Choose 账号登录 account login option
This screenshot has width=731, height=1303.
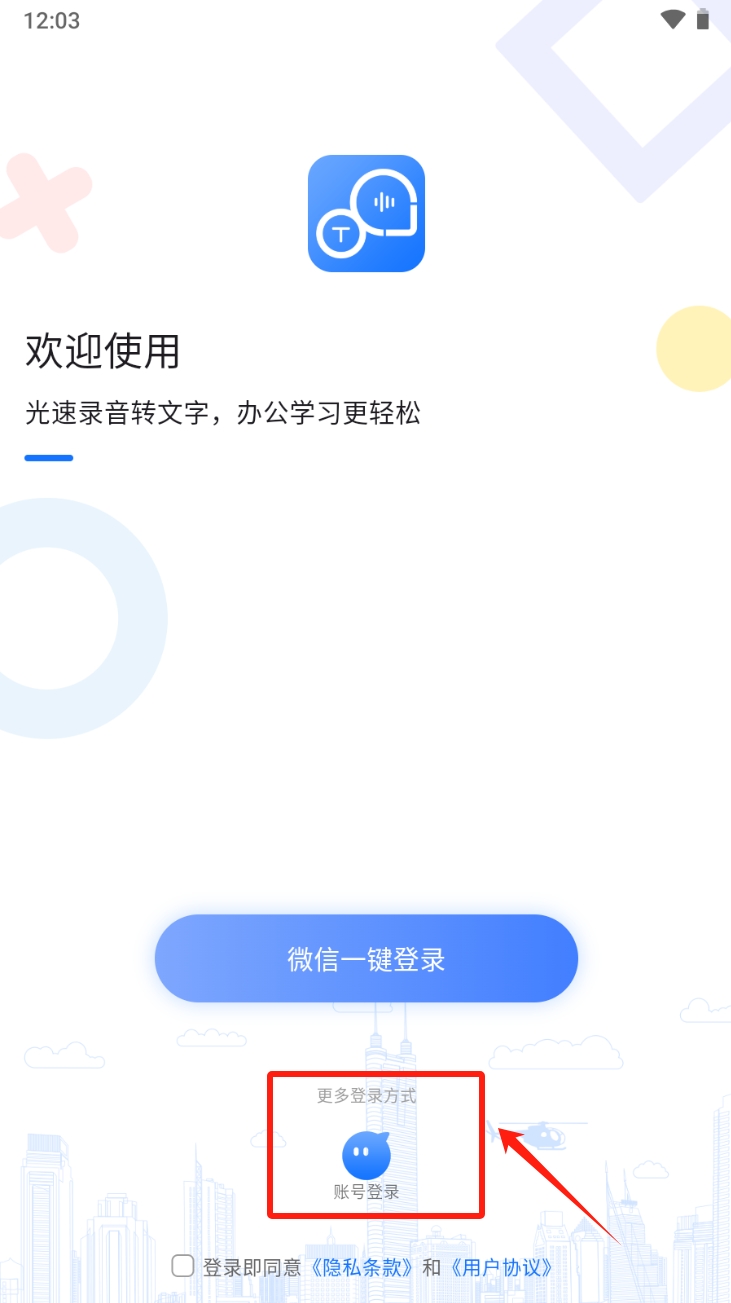(x=366, y=1158)
